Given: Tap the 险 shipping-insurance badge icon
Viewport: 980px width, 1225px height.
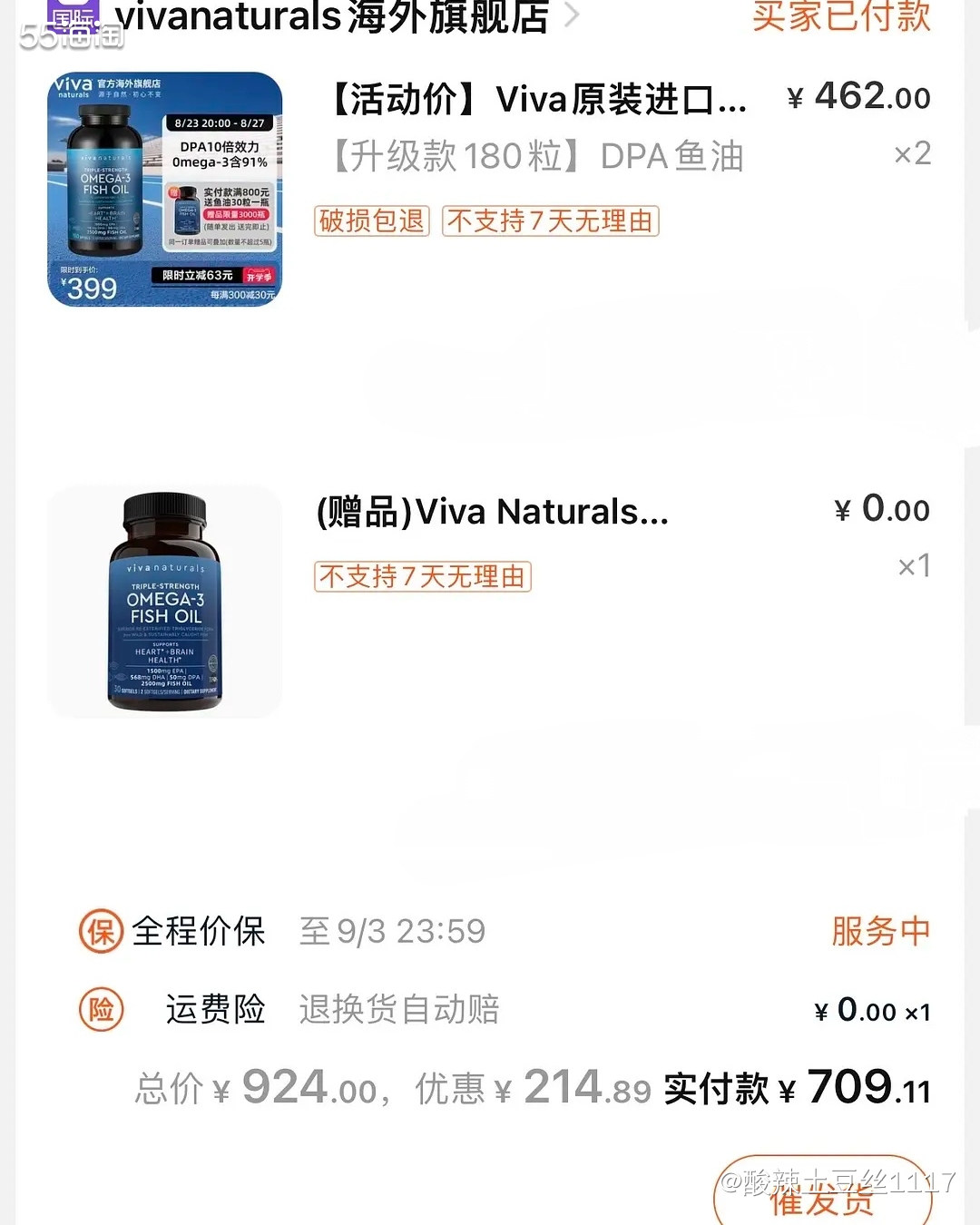Looking at the screenshot, I should point(100,1010).
